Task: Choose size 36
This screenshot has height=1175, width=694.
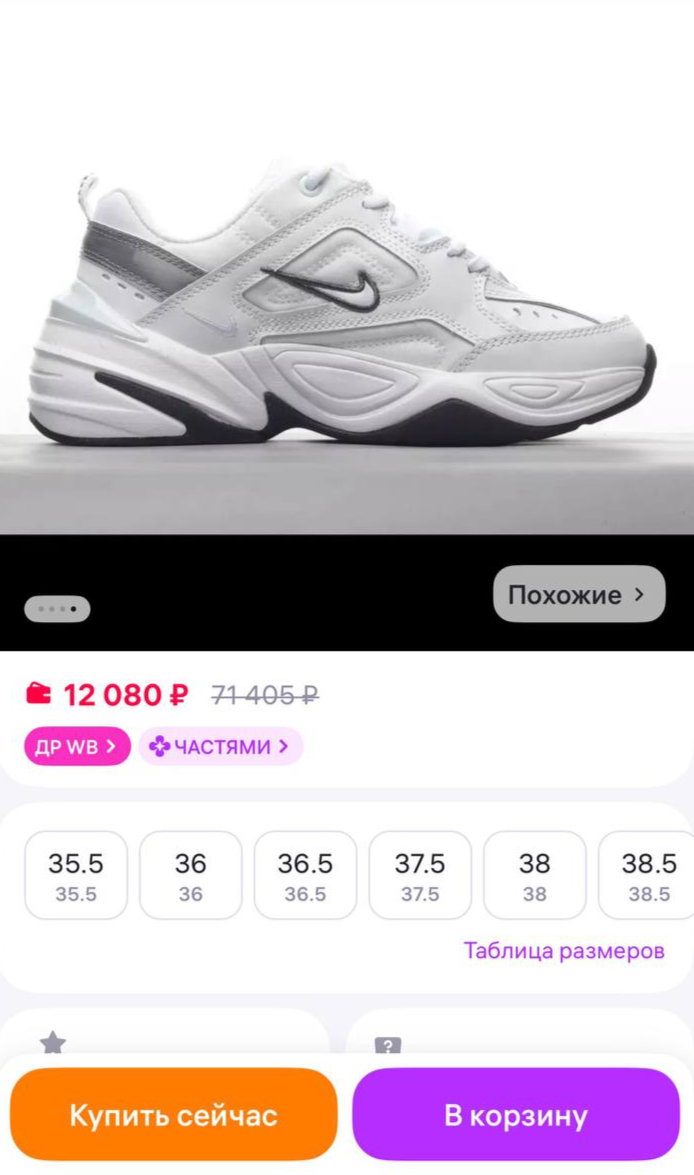Action: click(190, 875)
